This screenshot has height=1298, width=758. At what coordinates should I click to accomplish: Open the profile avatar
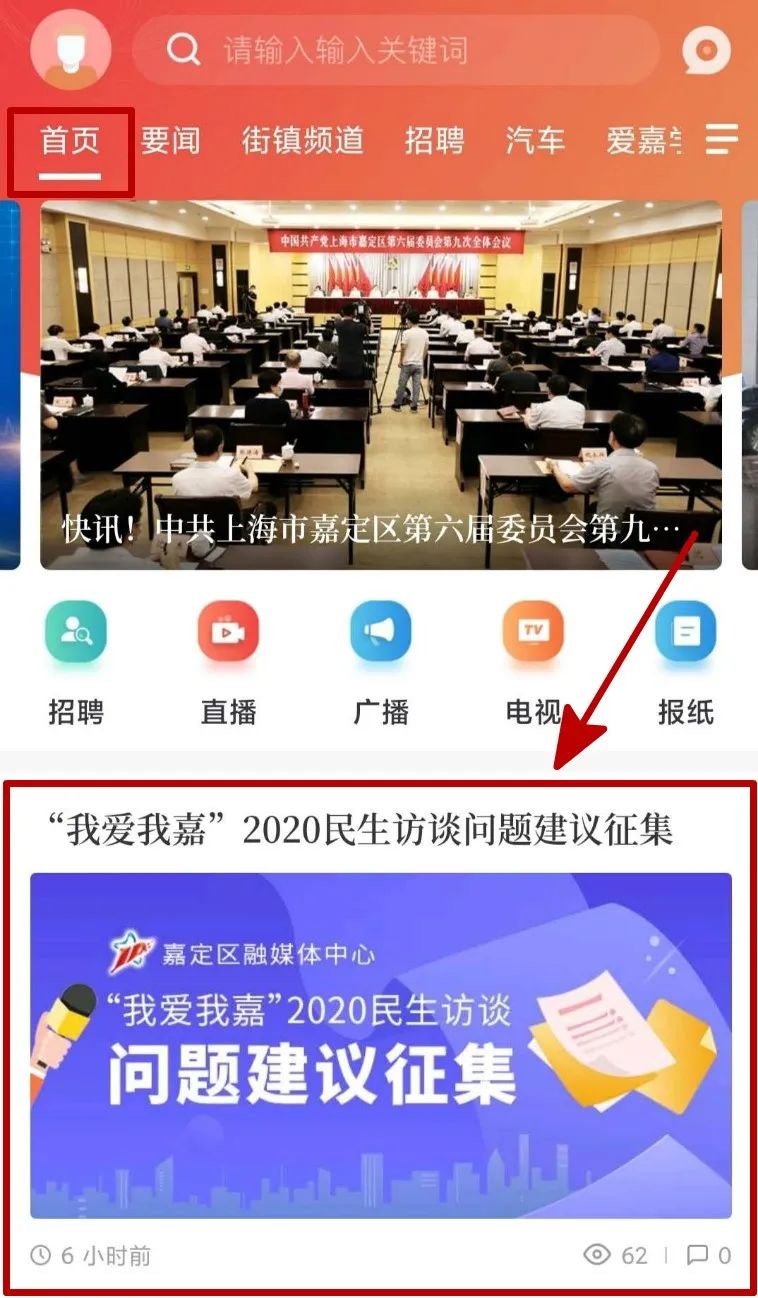click(71, 50)
